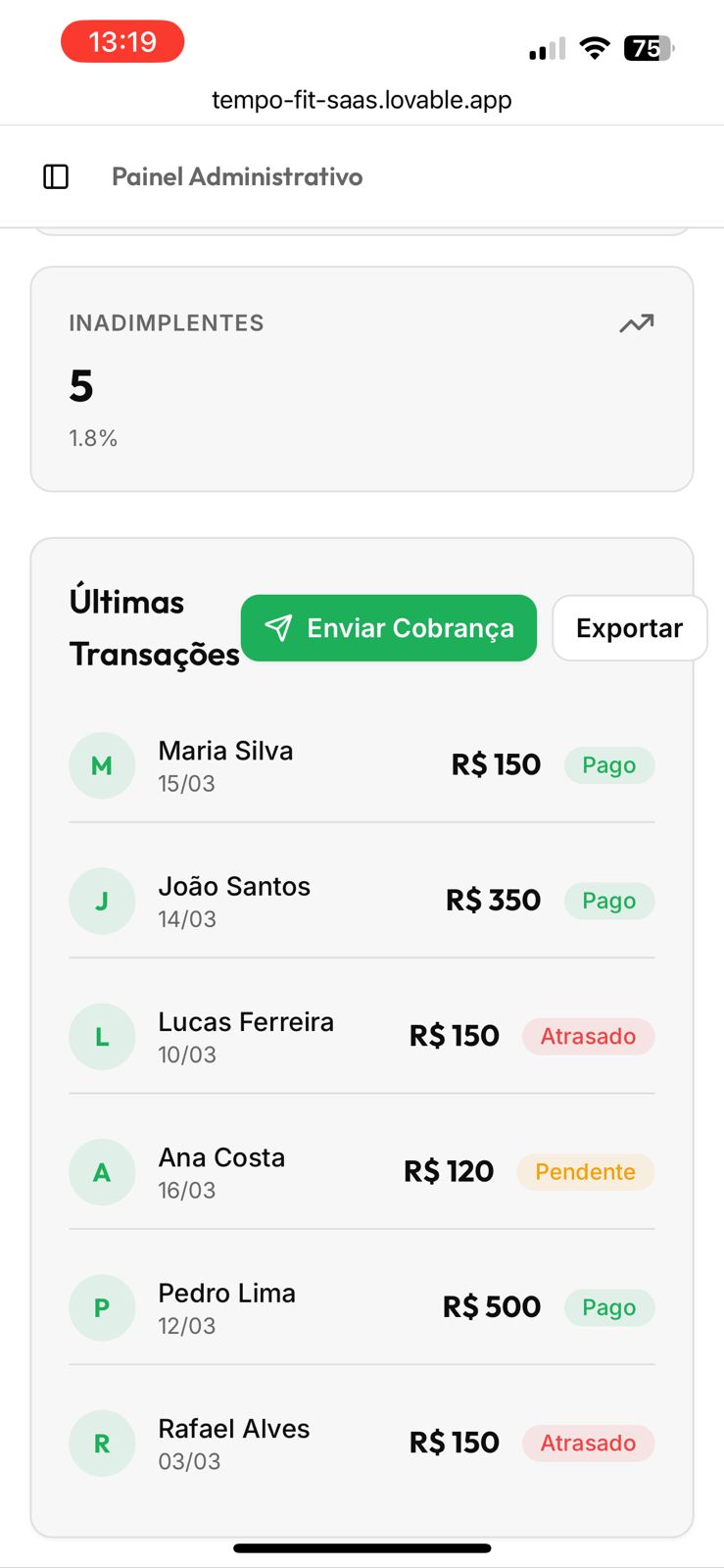The height and width of the screenshot is (1568, 724).
Task: Show Pedro Lima's transaction details
Action: click(x=362, y=1307)
